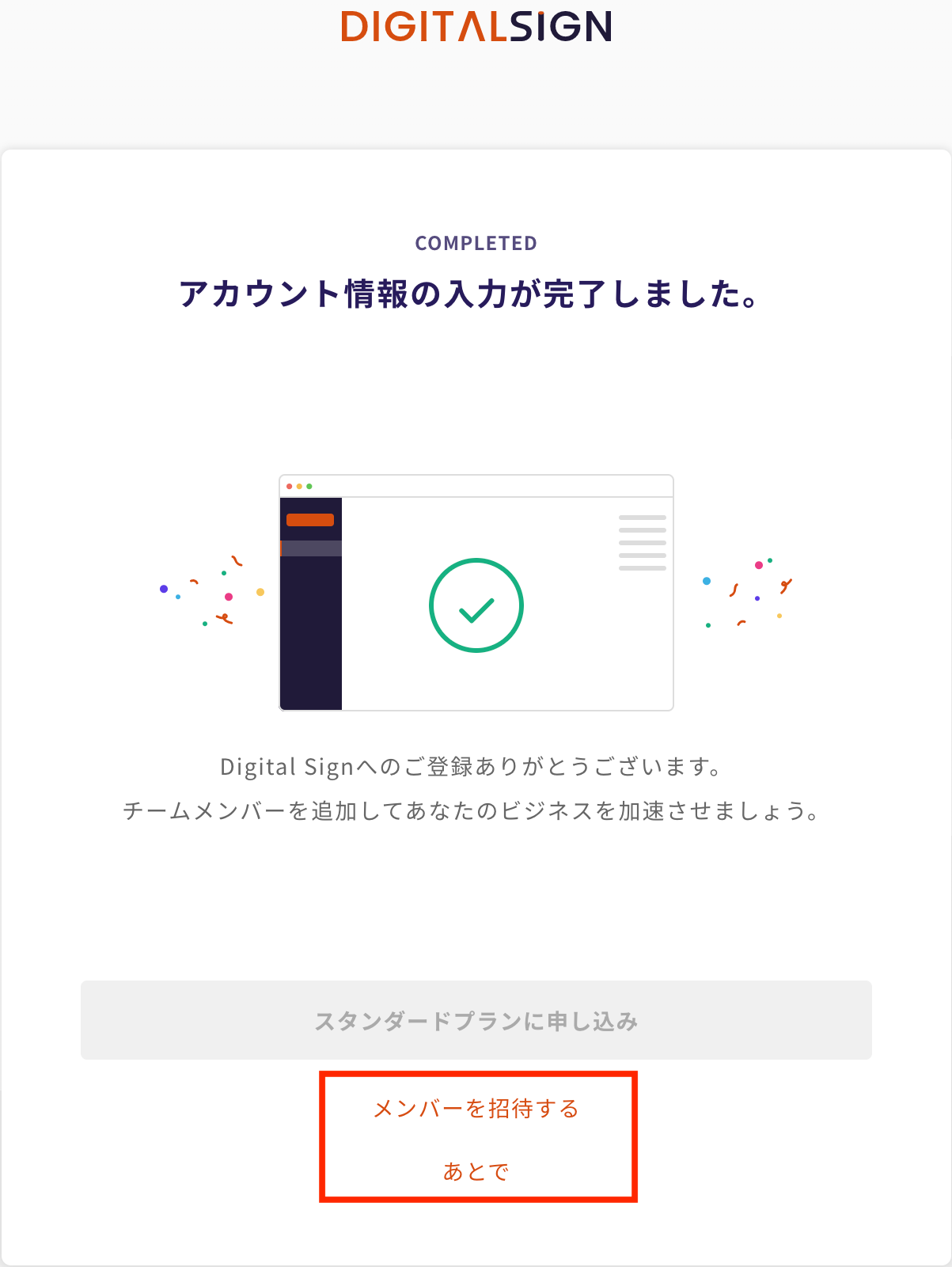The height and width of the screenshot is (1267, 952).
Task: Choose あとで to skip for now
Action: pos(476,1171)
